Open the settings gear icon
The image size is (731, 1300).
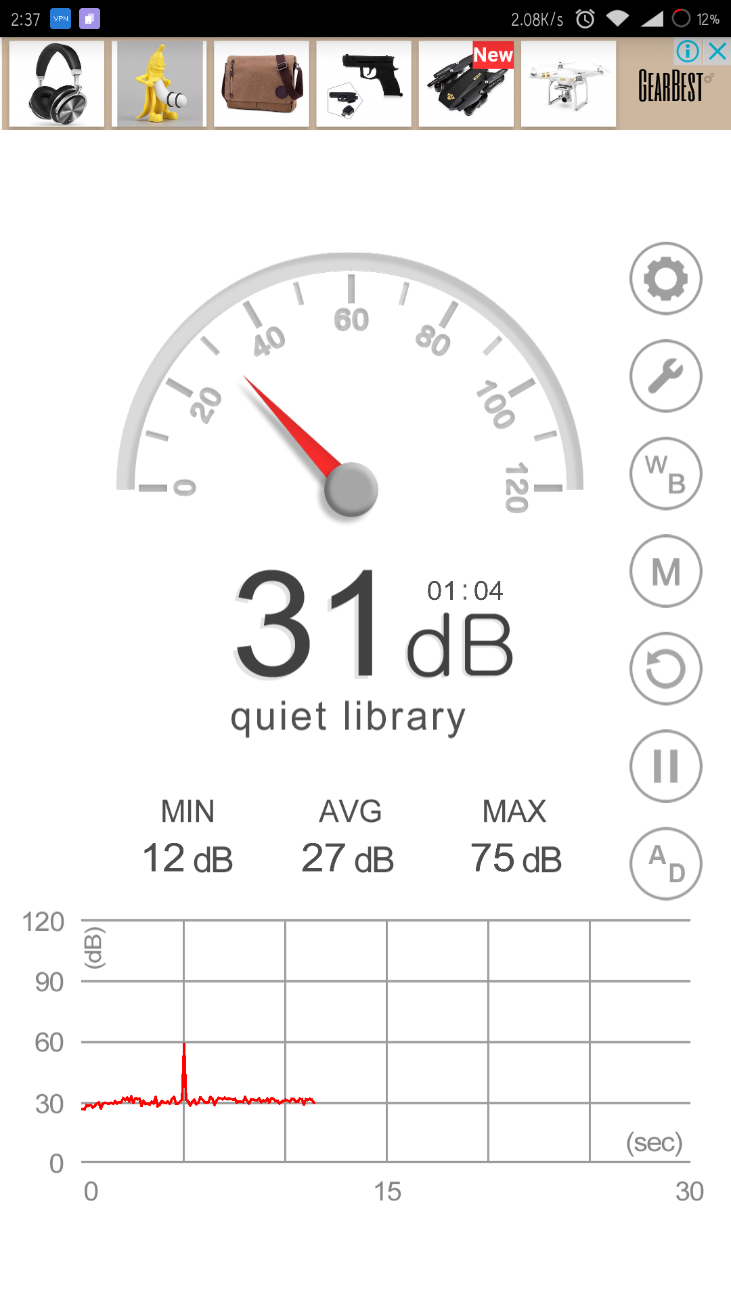pos(666,278)
